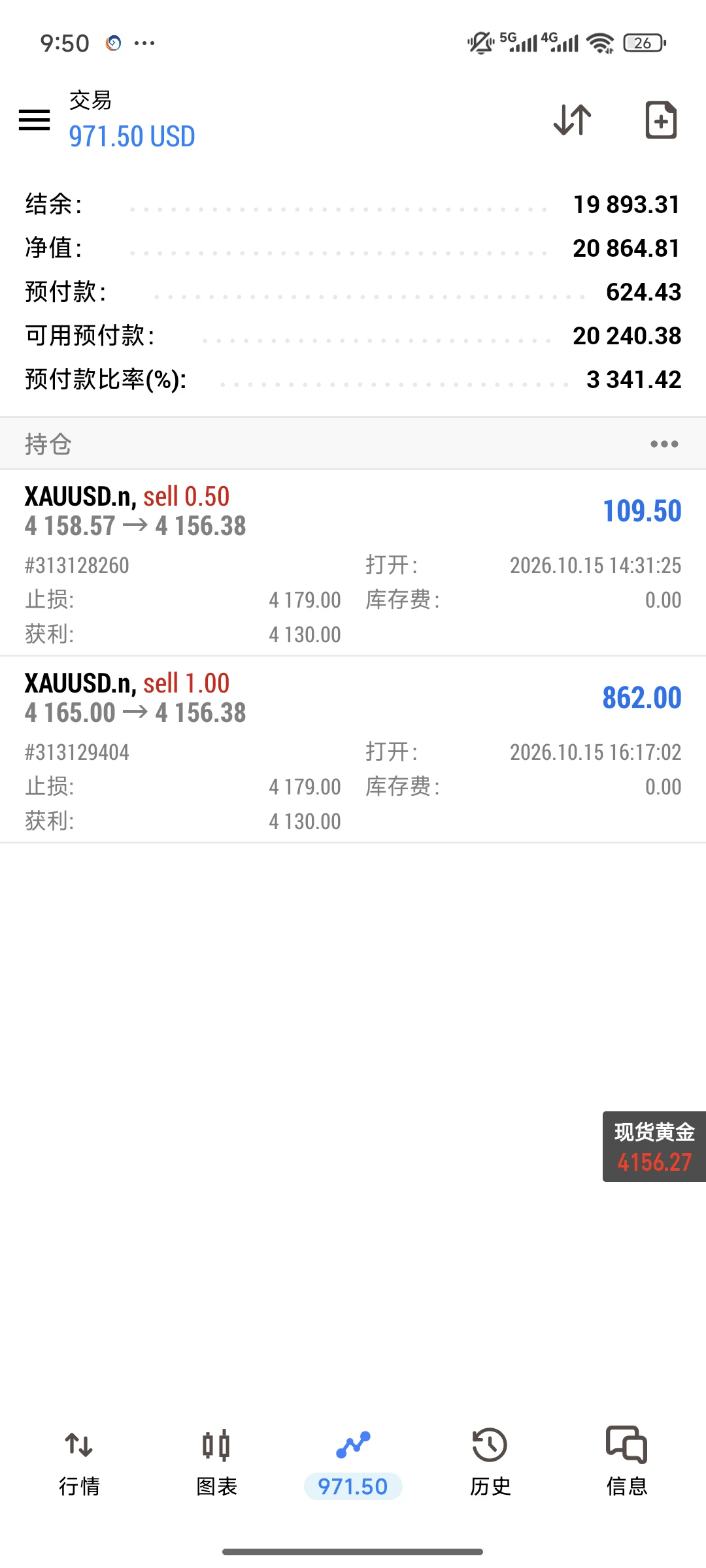The width and height of the screenshot is (706, 1568).
Task: Open the XAUUSD.n sell 0.50 position
Action: 353,563
